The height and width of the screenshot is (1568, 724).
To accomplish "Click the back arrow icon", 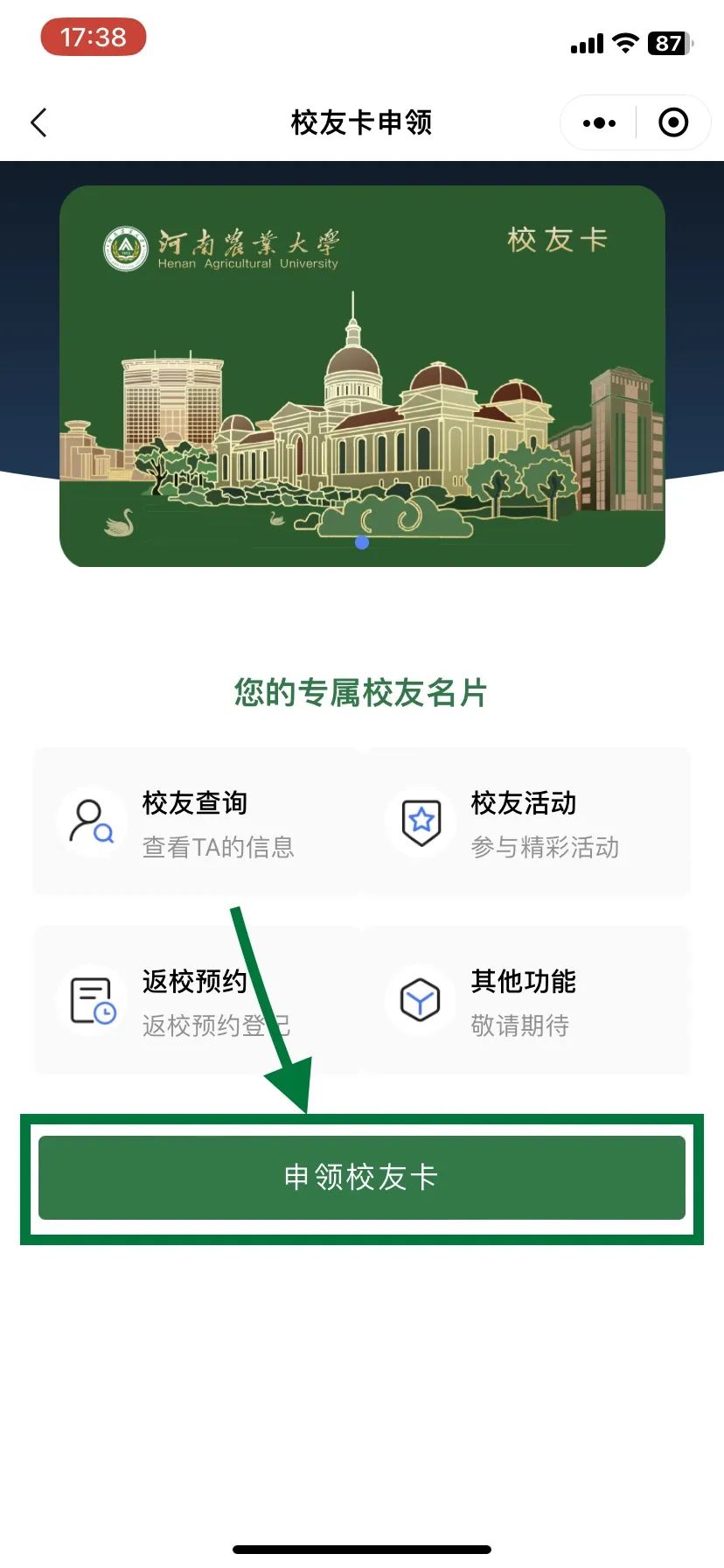I will point(38,122).
